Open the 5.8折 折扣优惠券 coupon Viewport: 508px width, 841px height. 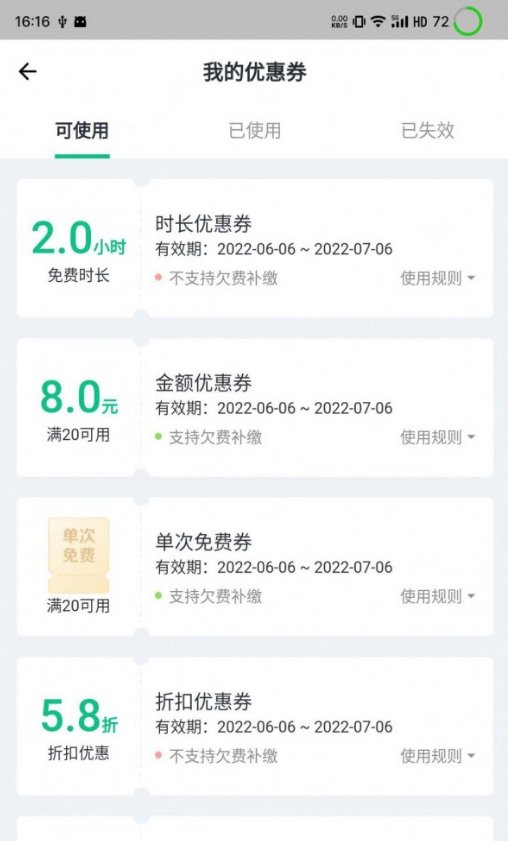(x=255, y=726)
